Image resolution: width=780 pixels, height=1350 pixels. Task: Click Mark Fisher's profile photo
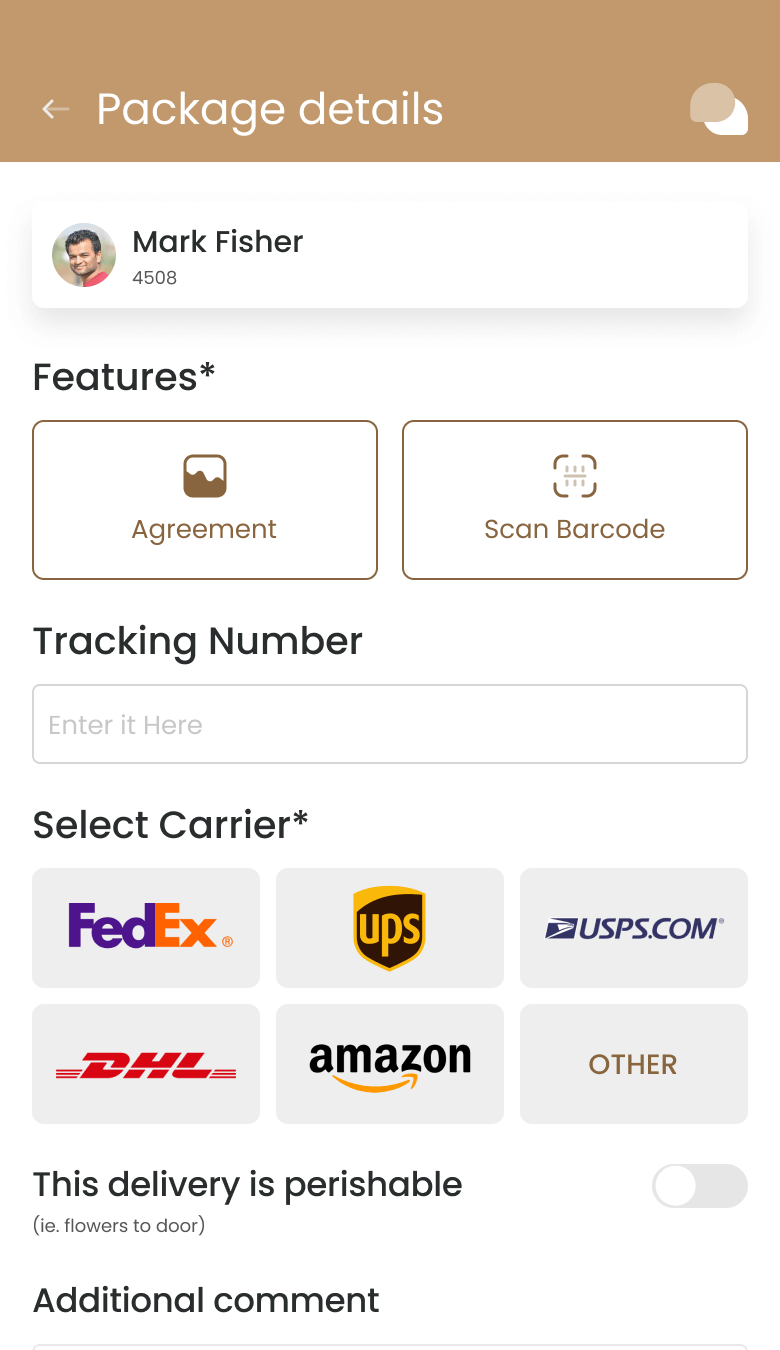84,255
